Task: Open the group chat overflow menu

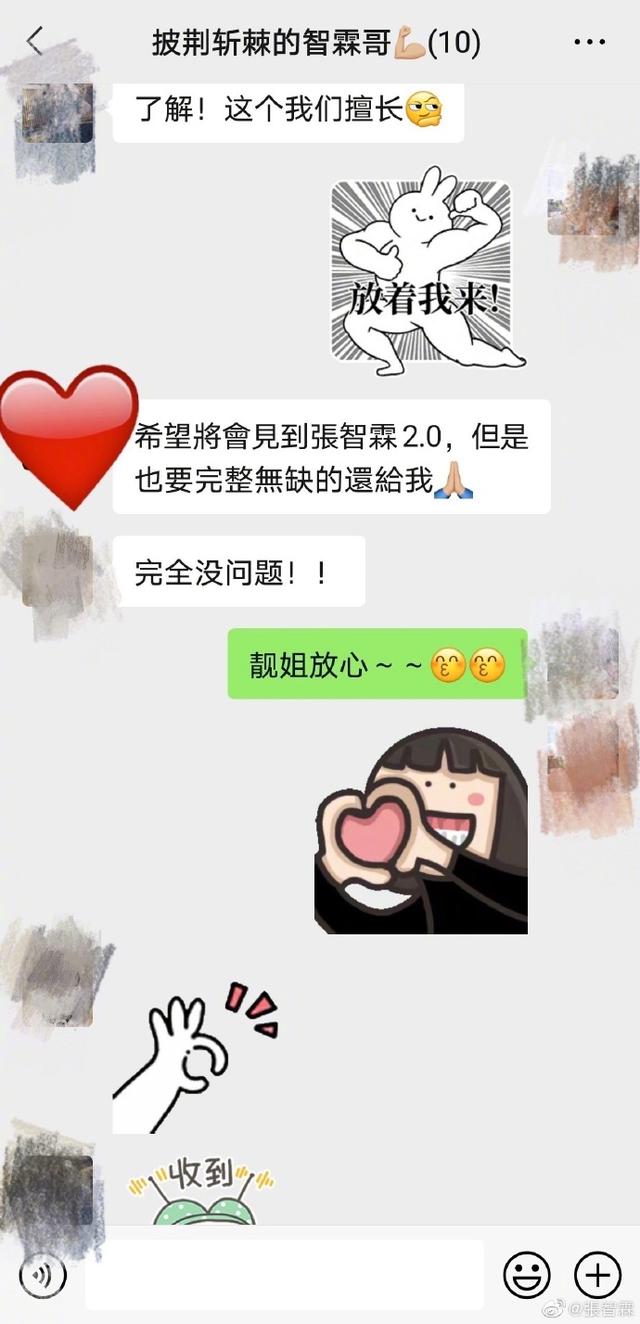Action: tap(590, 42)
